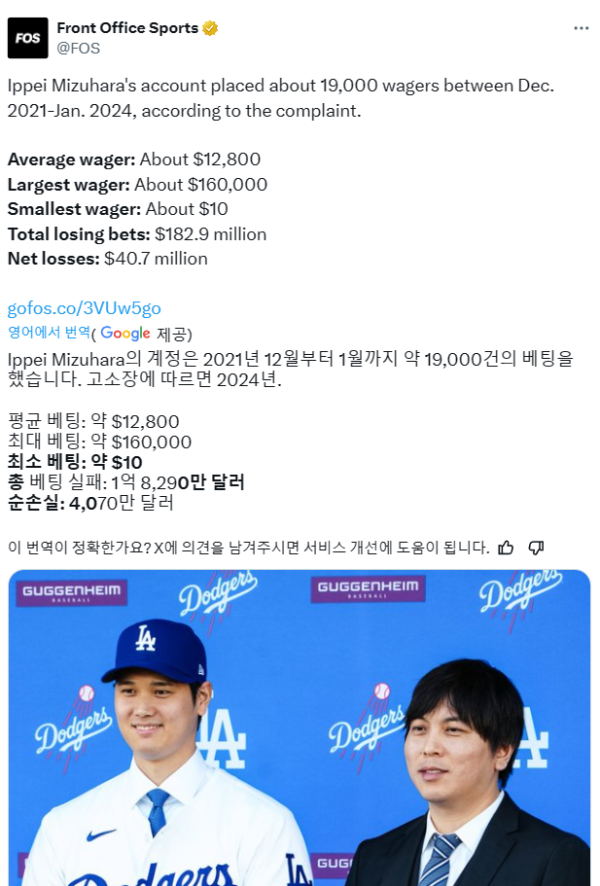Open the Front Office Sports profile picture
This screenshot has height=886, width=600.
(x=28, y=38)
